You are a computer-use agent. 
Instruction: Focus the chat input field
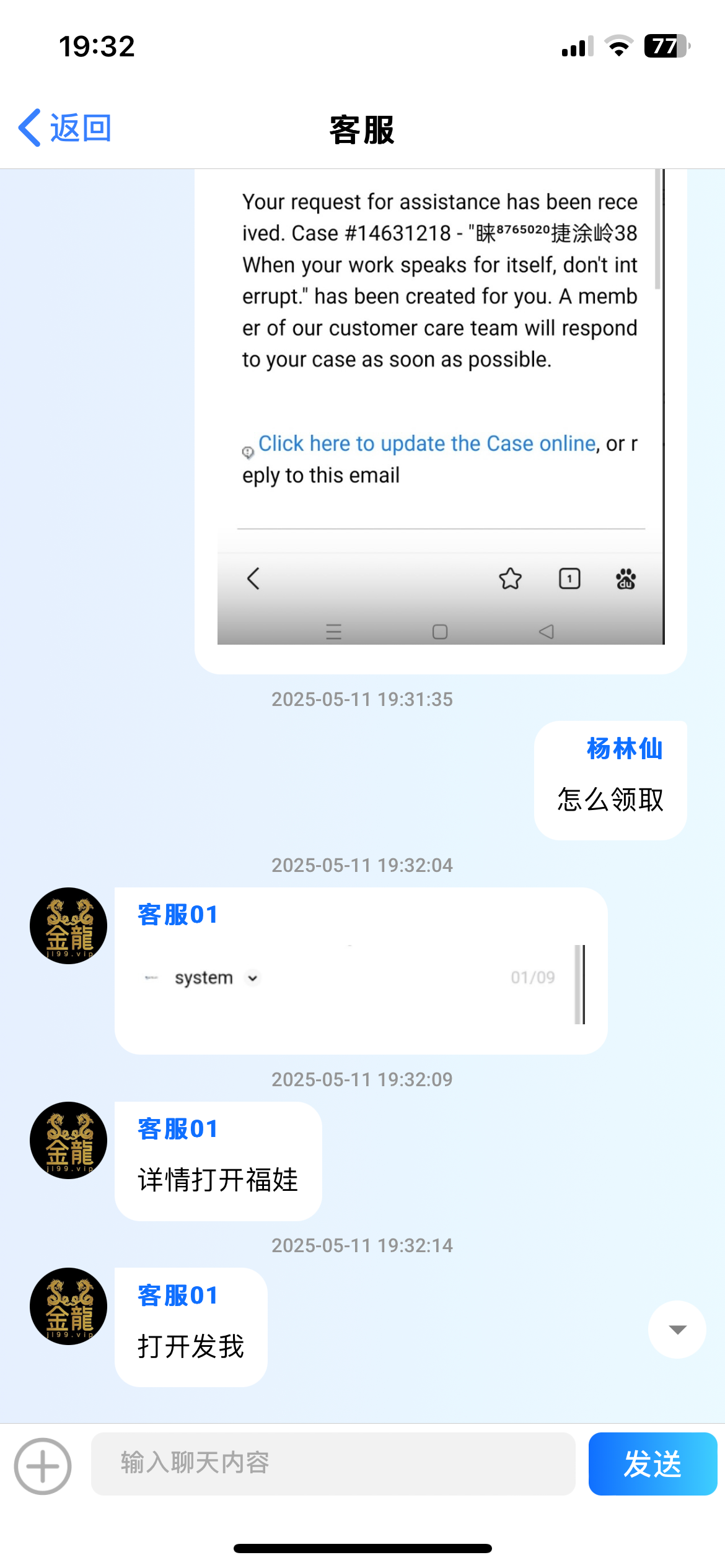coord(333,1463)
